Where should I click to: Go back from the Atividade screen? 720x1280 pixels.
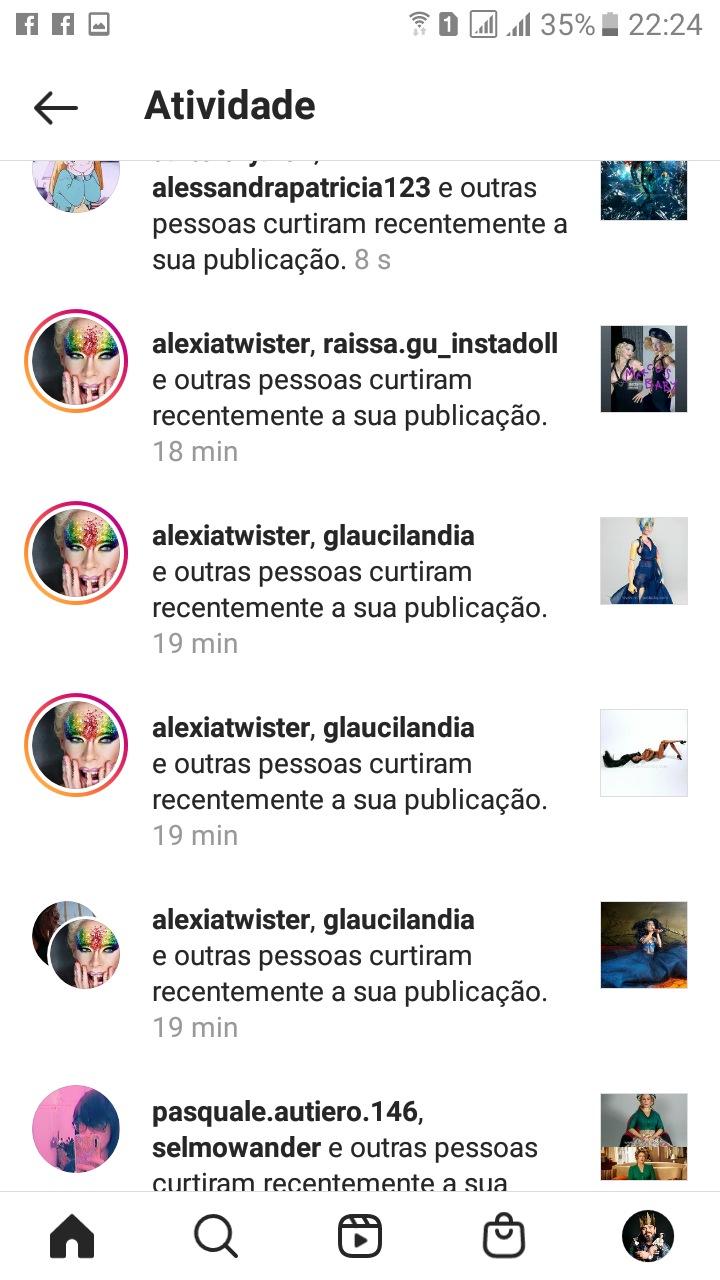(x=55, y=107)
